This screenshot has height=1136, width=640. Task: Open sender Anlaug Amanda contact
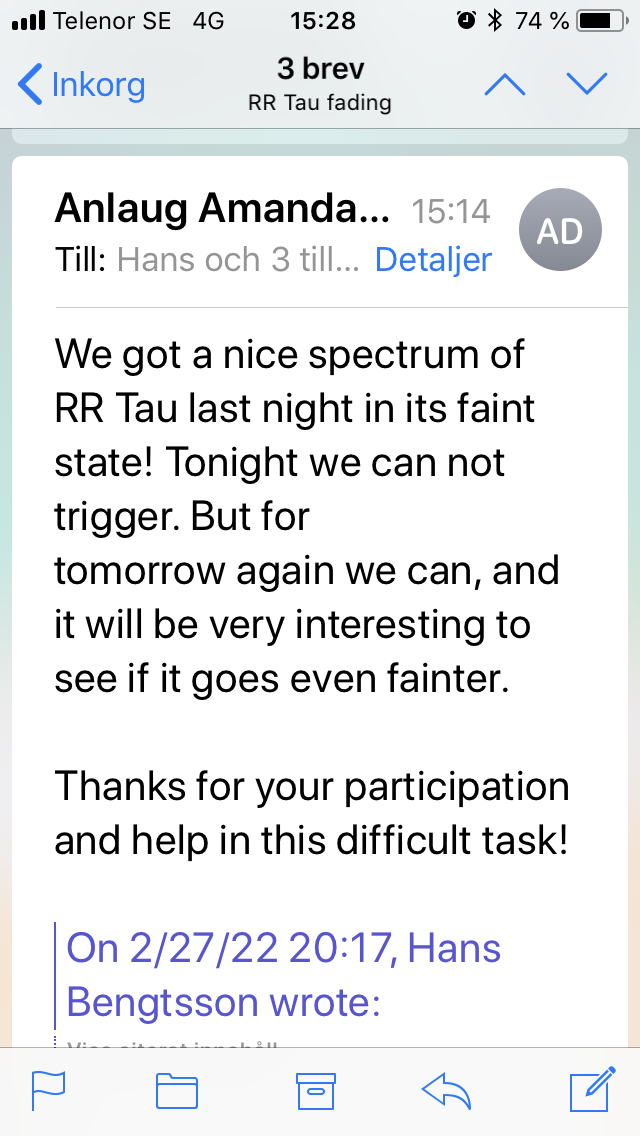(x=222, y=208)
